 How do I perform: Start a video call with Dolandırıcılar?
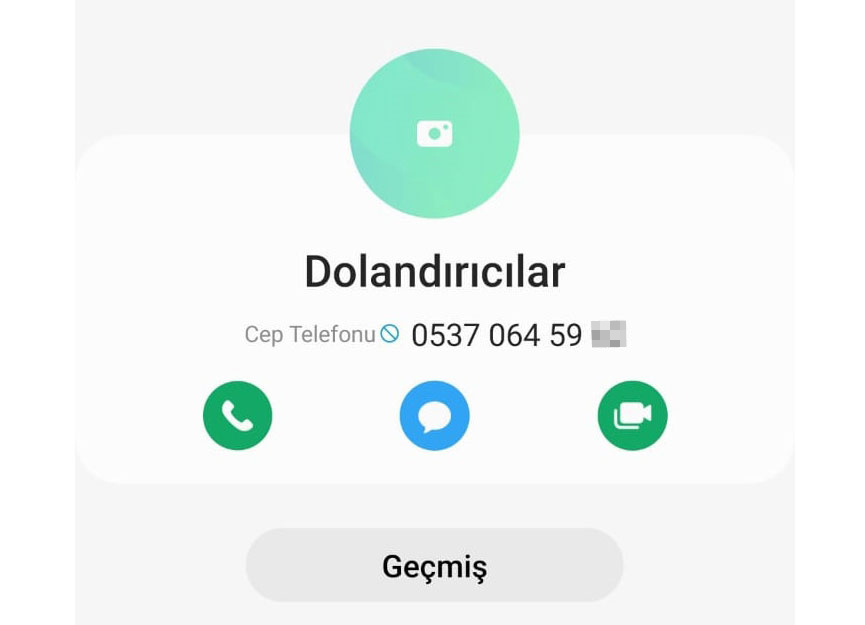pyautogui.click(x=632, y=416)
